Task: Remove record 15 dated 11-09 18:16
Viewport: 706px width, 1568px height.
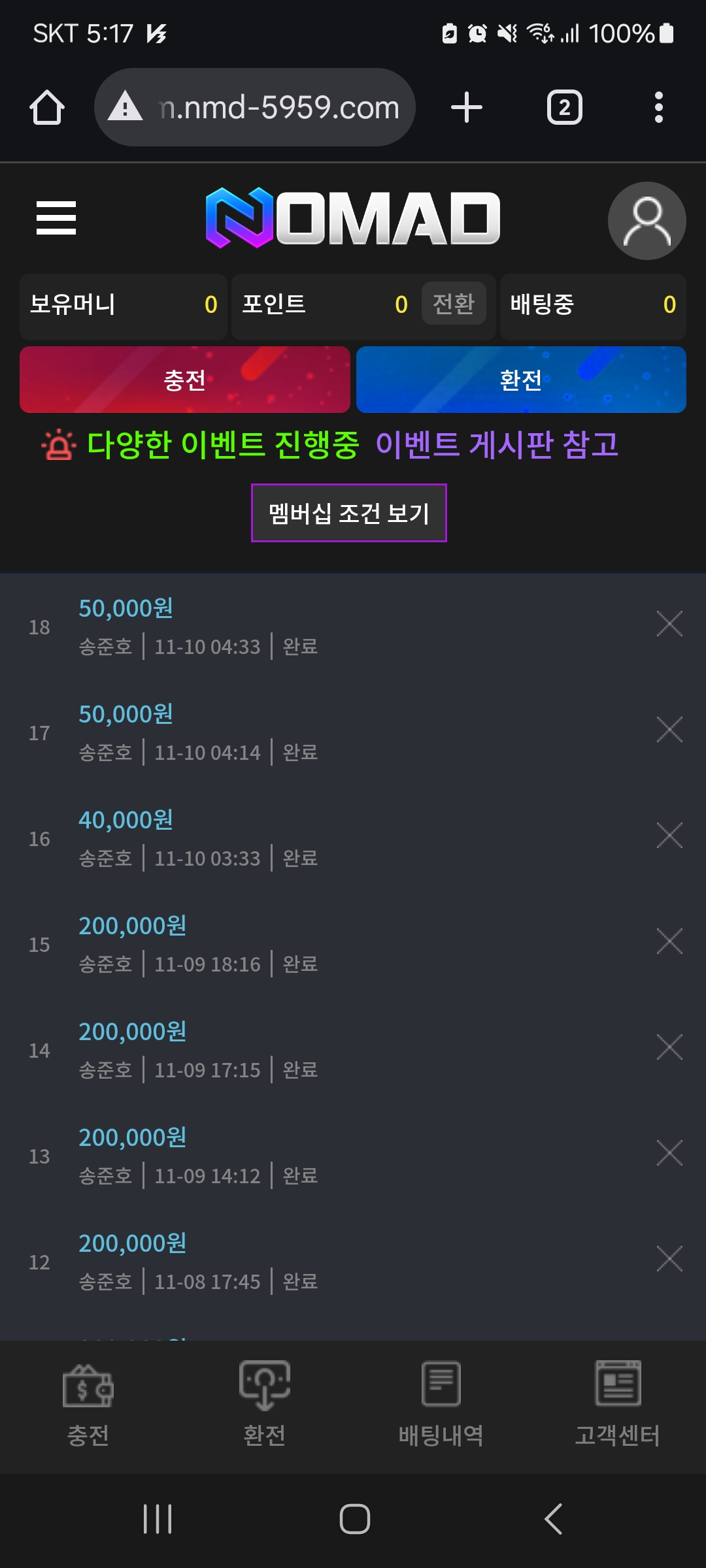Action: point(669,941)
